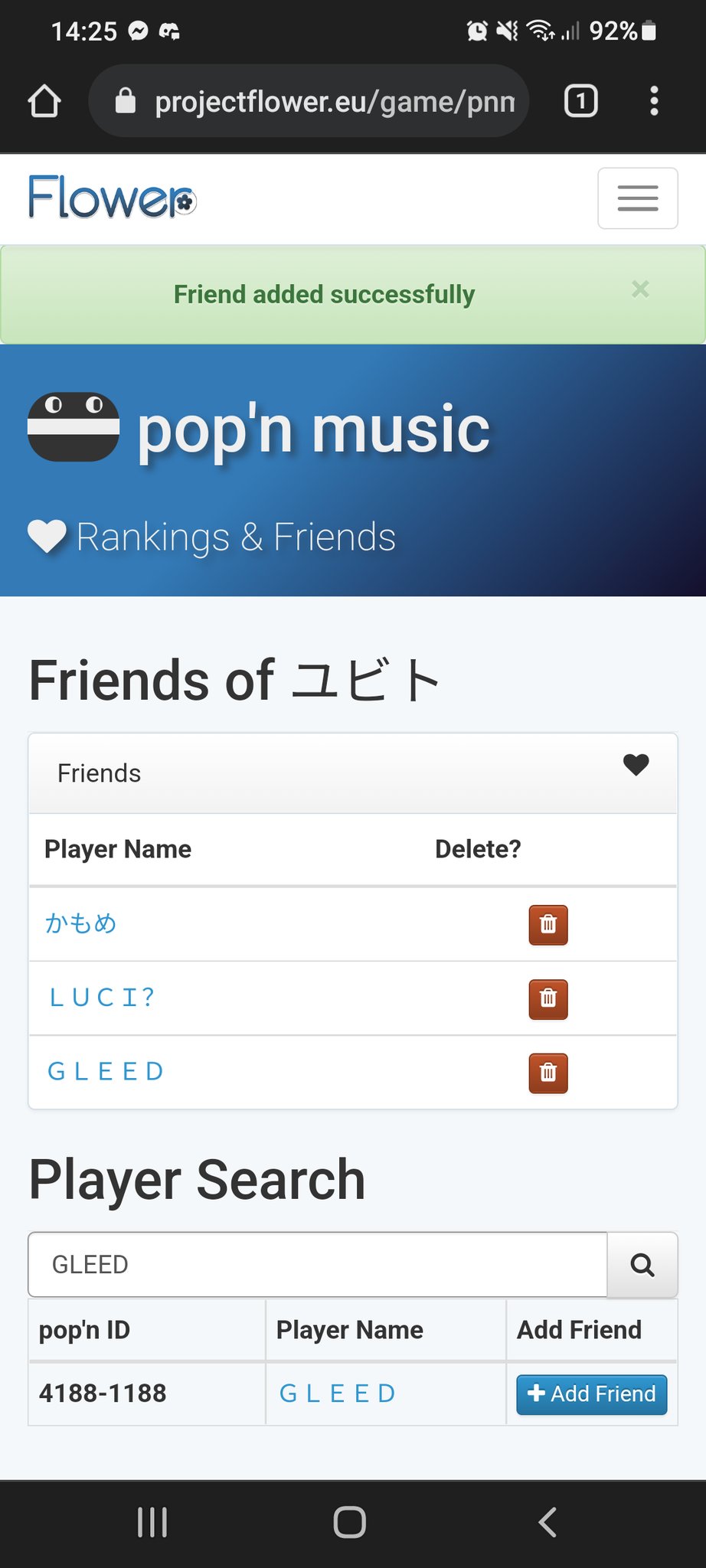Show recent apps from the navigation bar
Screen dimensions: 706x1568
click(x=152, y=1522)
